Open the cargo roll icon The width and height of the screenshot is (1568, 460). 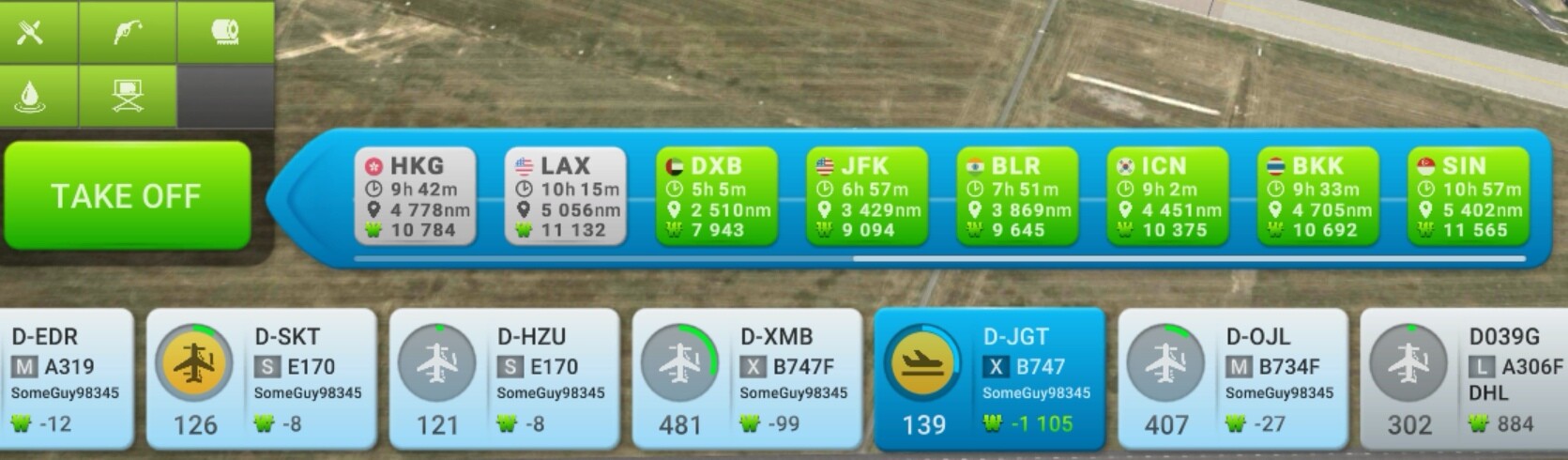click(x=226, y=32)
